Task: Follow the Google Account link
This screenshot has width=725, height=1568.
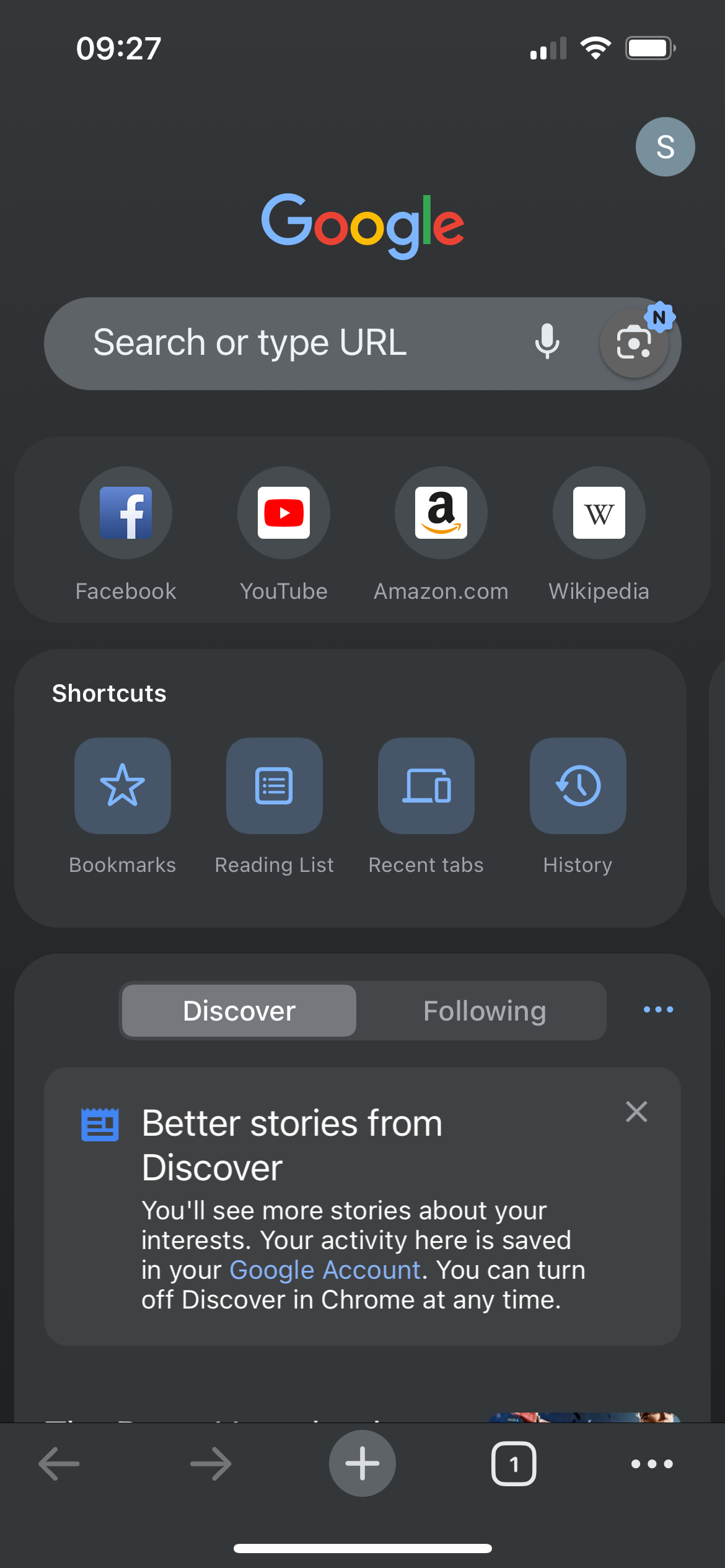Action: [325, 1270]
